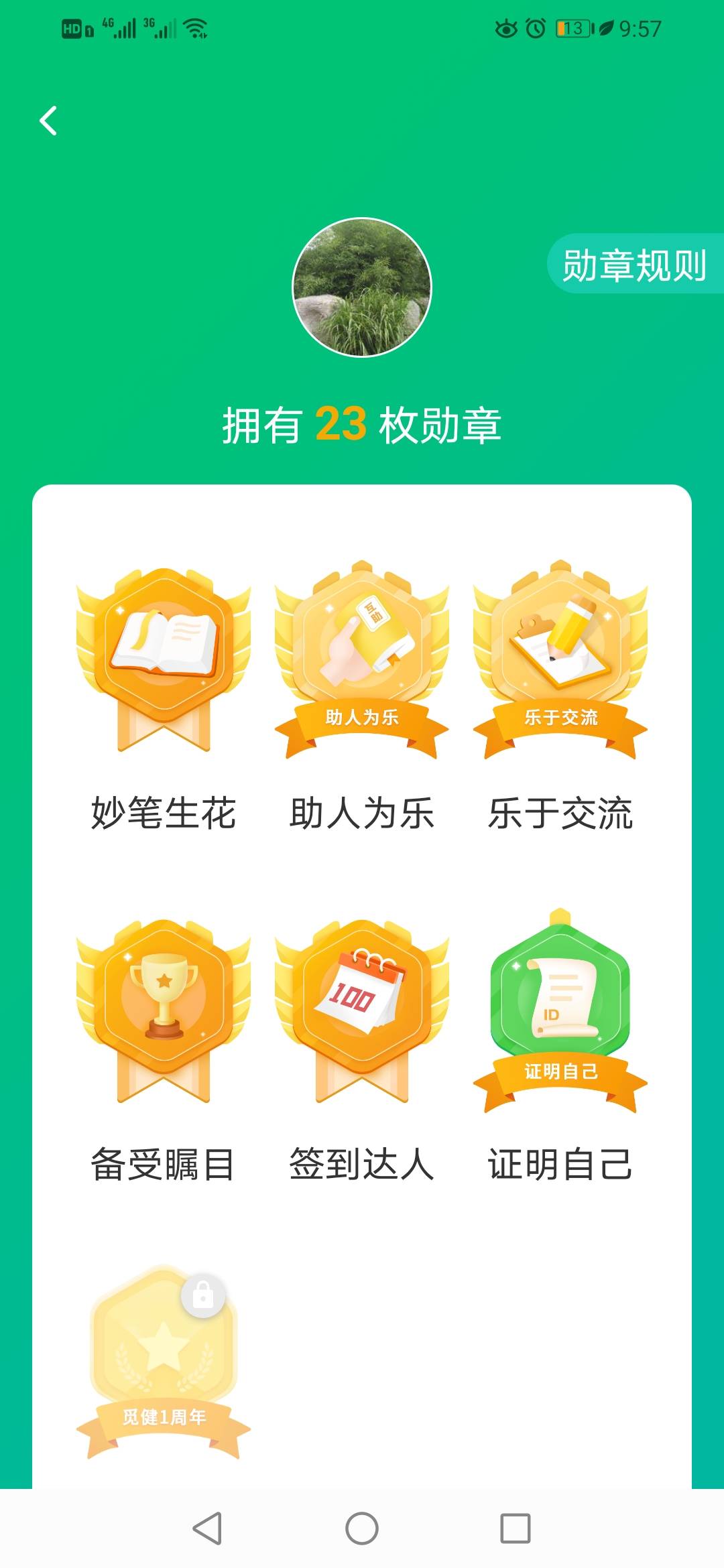Tap the Wi-Fi status icon
Viewport: 724px width, 1568px height.
click(193, 28)
